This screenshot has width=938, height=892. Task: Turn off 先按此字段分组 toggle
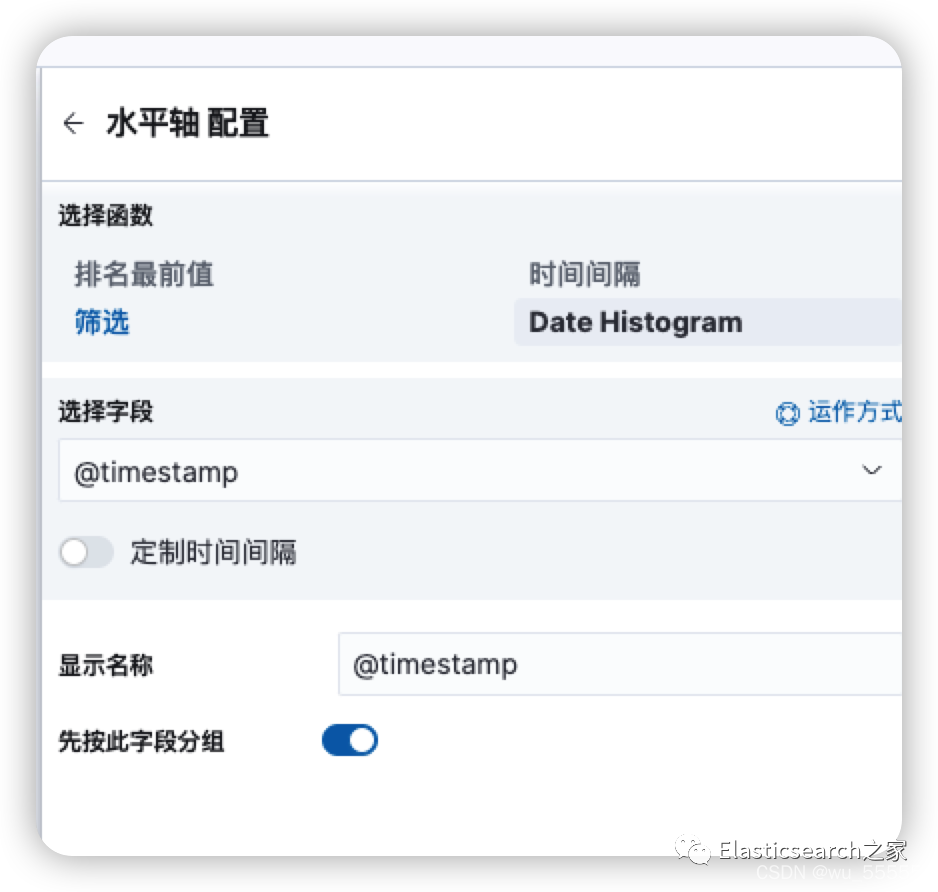click(350, 740)
